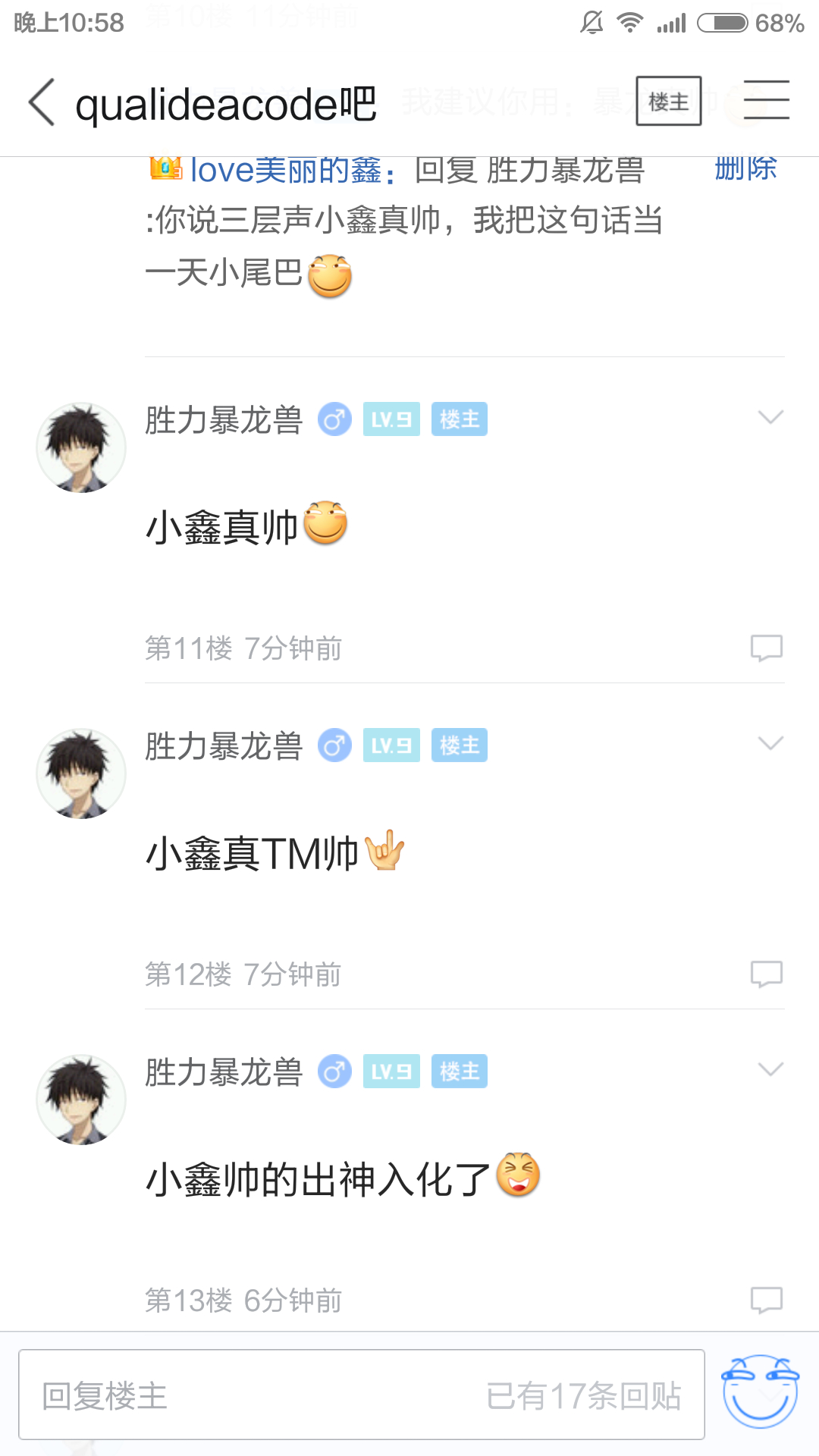The width and height of the screenshot is (819, 1456).
Task: Reply to 第13楼 via comment icon
Action: click(766, 1300)
